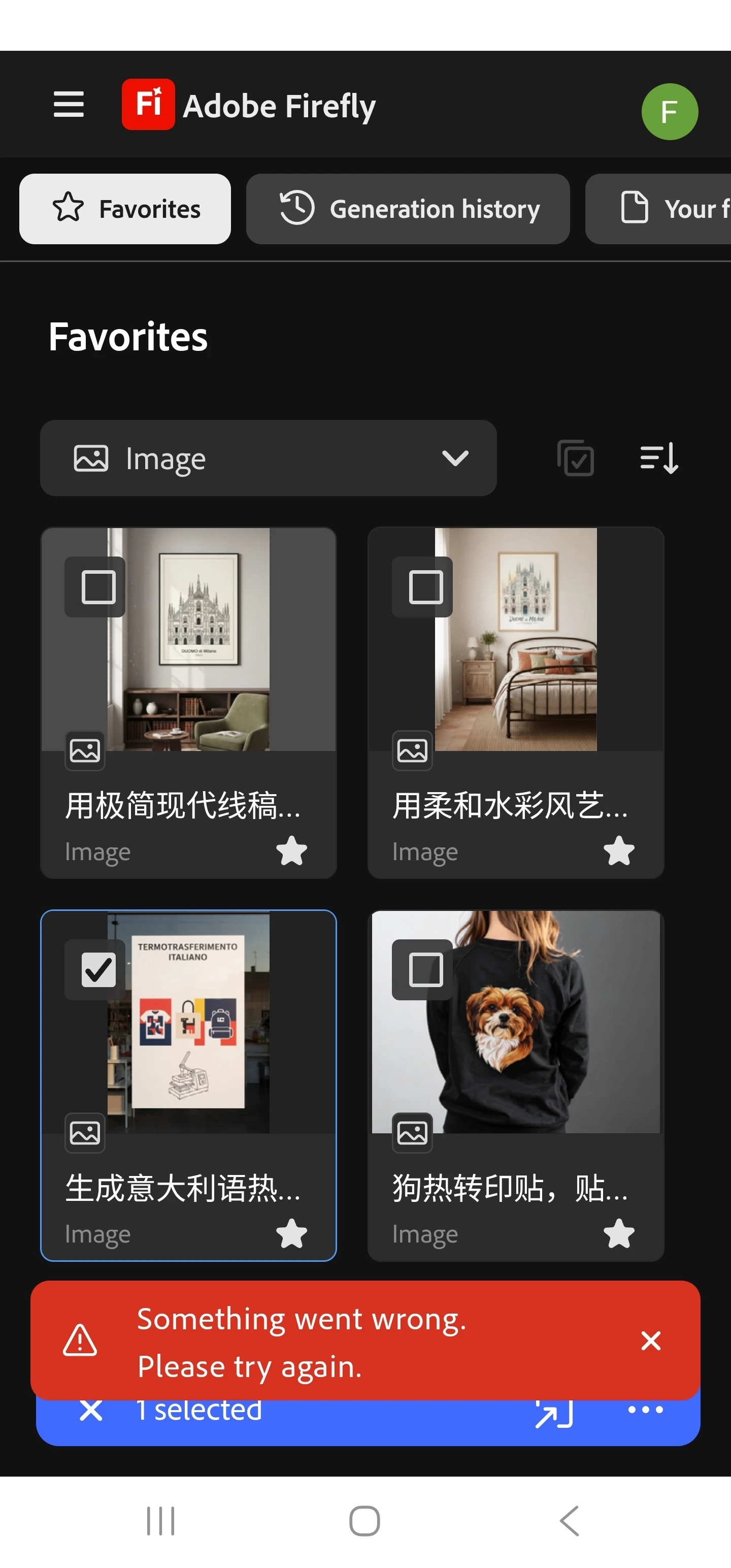Remove 用柔和水彩风艺 from favorites via star
Image resolution: width=731 pixels, height=1568 pixels.
pos(619,851)
